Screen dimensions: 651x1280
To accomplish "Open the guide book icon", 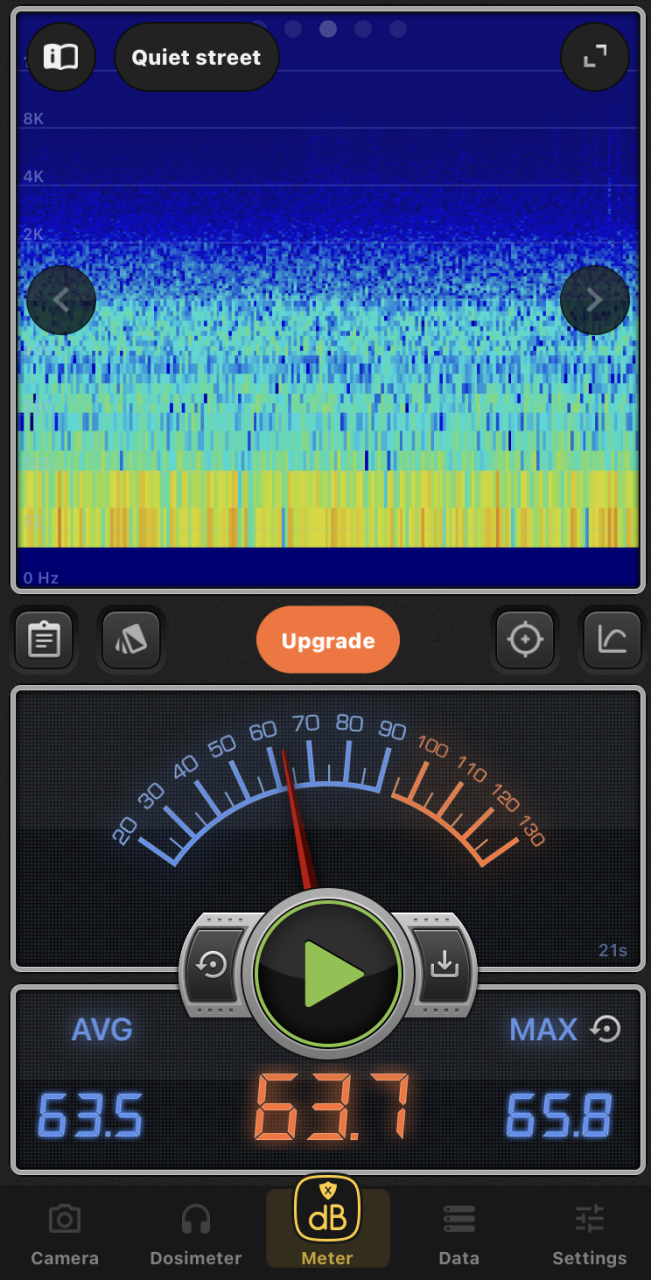I will pos(61,57).
